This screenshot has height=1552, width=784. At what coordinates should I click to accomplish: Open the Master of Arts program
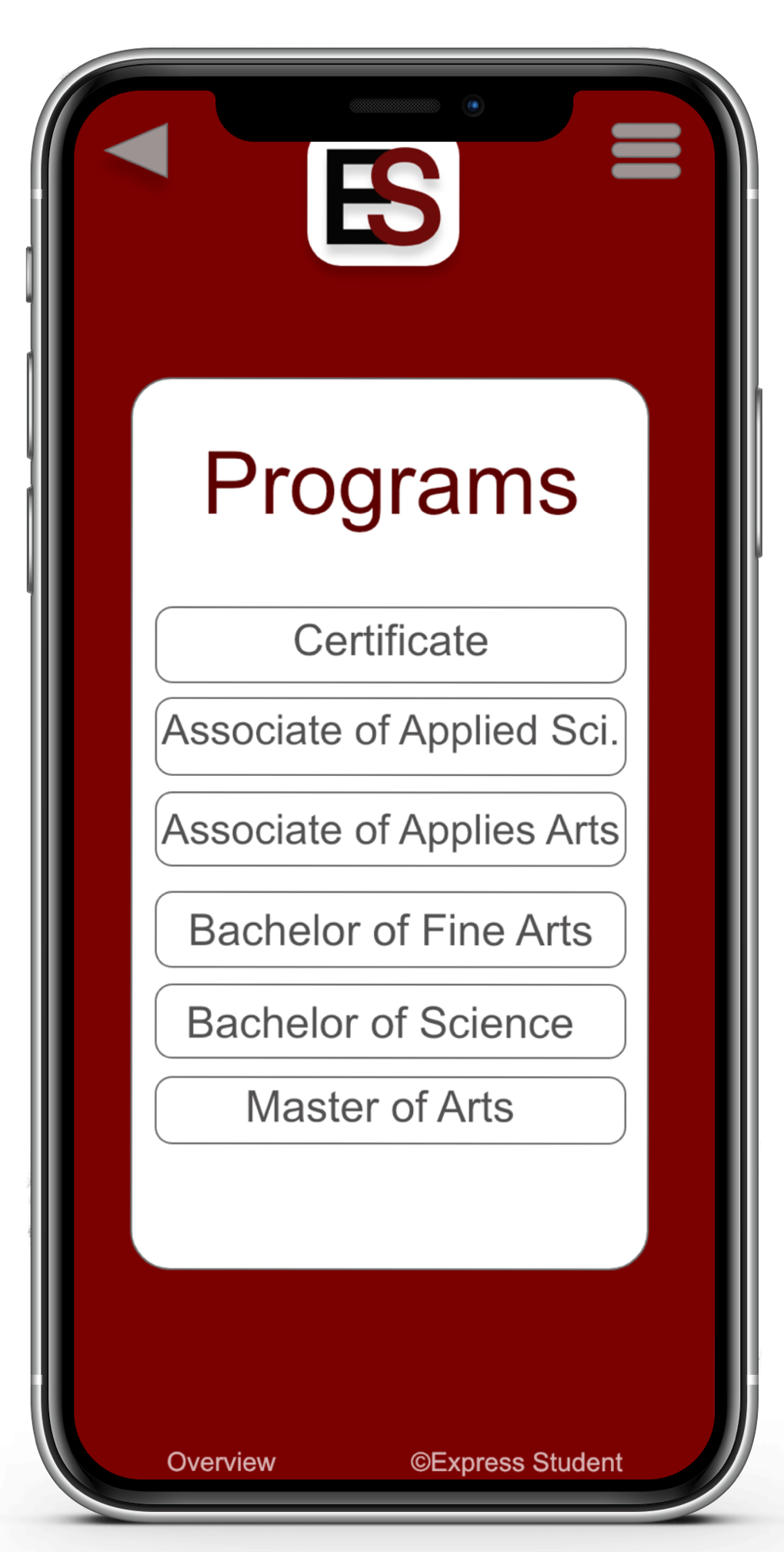pyautogui.click(x=390, y=1109)
